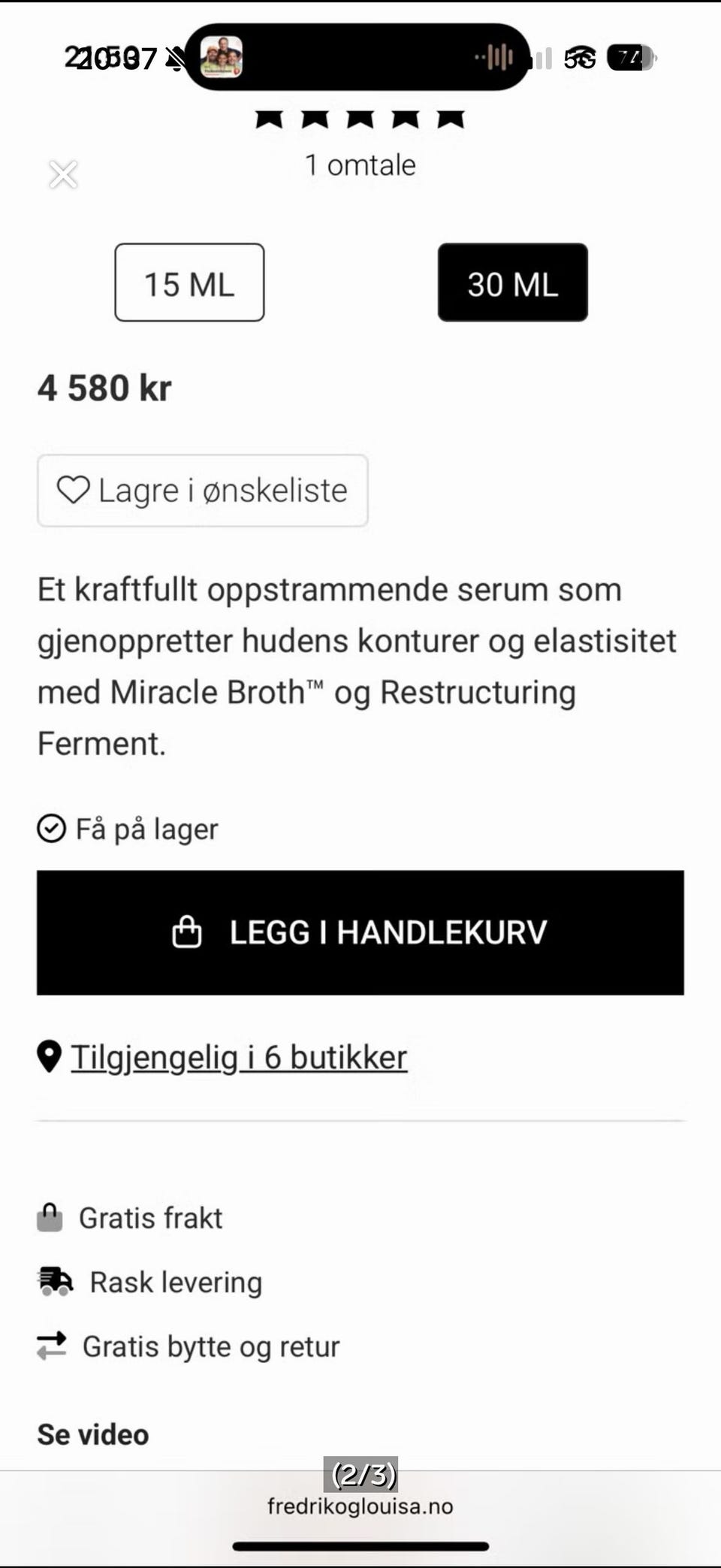Tap the location pin icon near store availability
Screen dimensions: 721x1568
coord(48,1056)
